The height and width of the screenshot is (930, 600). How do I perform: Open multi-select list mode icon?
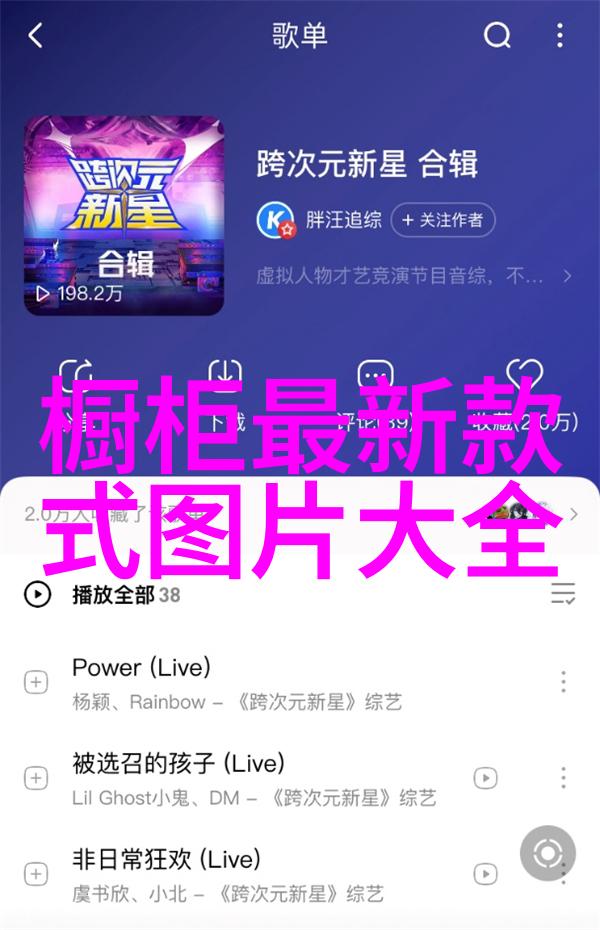tap(563, 594)
